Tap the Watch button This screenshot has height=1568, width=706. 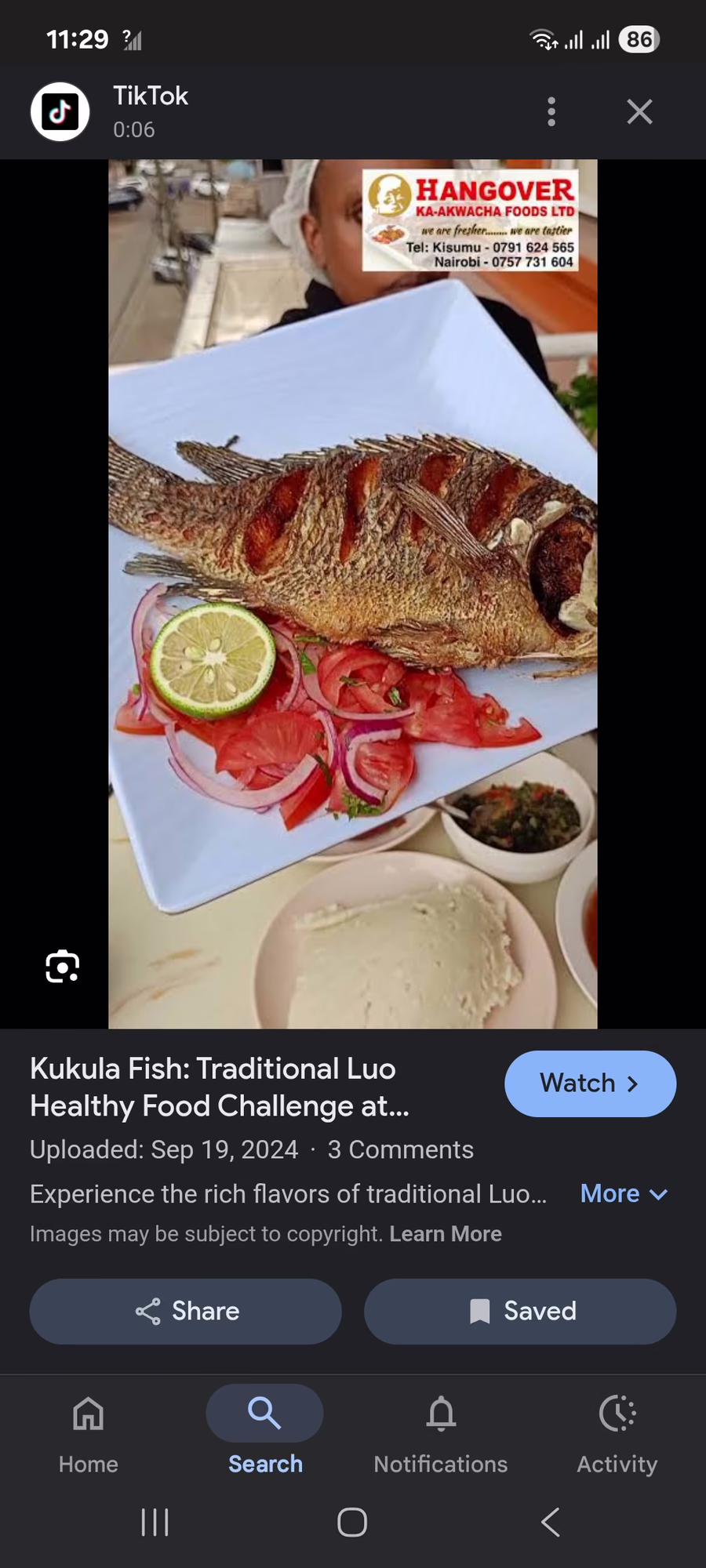pyautogui.click(x=590, y=1083)
